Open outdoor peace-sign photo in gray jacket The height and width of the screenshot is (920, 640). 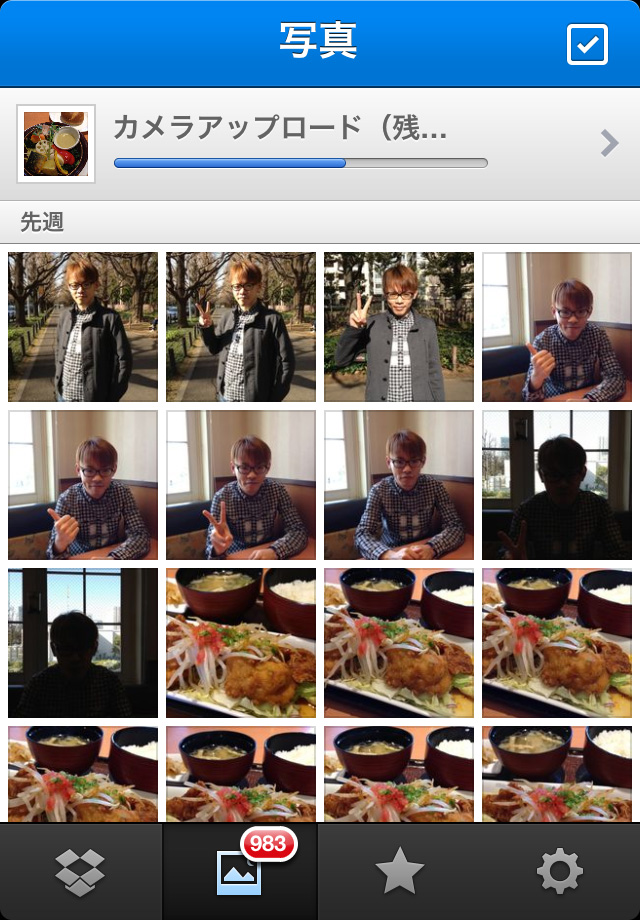click(399, 327)
